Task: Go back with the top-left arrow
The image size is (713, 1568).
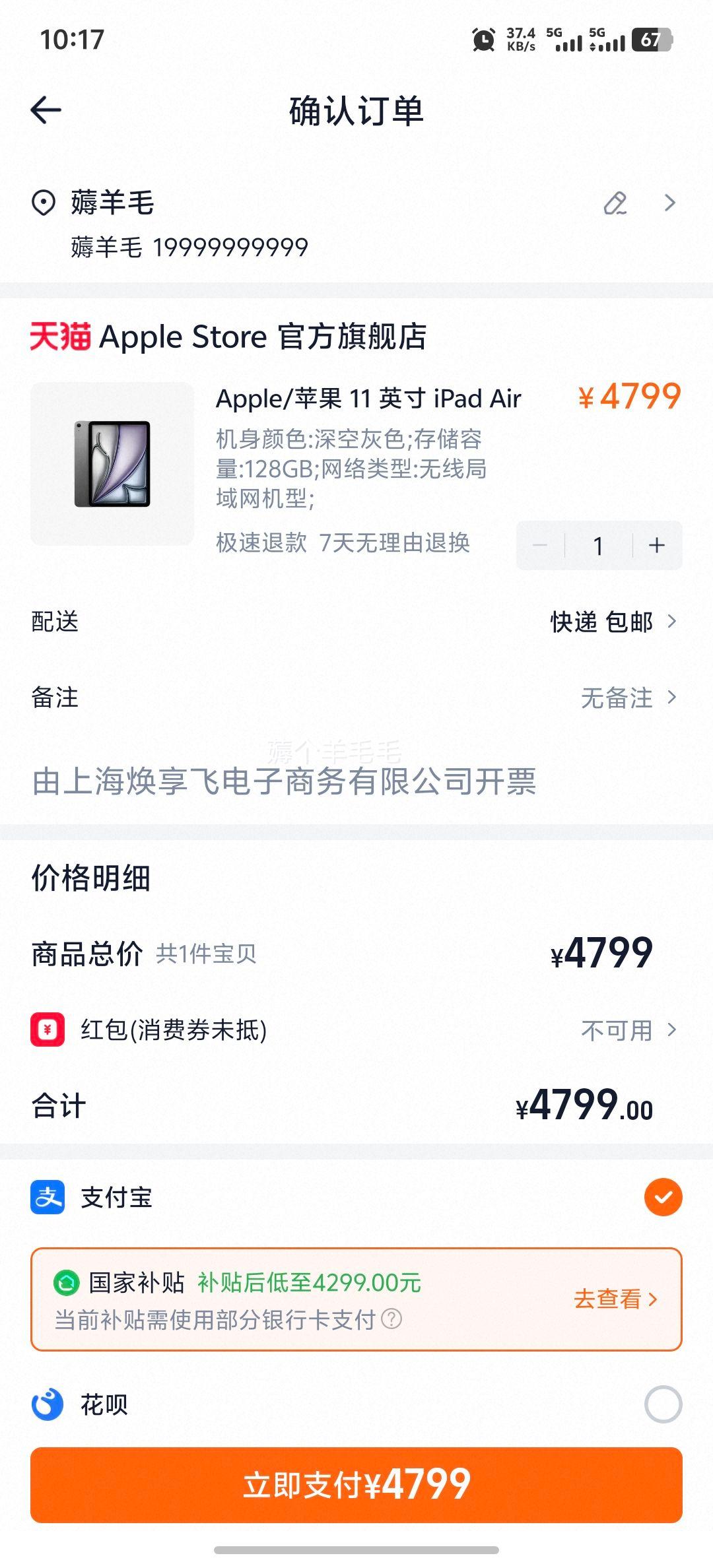Action: pyautogui.click(x=45, y=109)
